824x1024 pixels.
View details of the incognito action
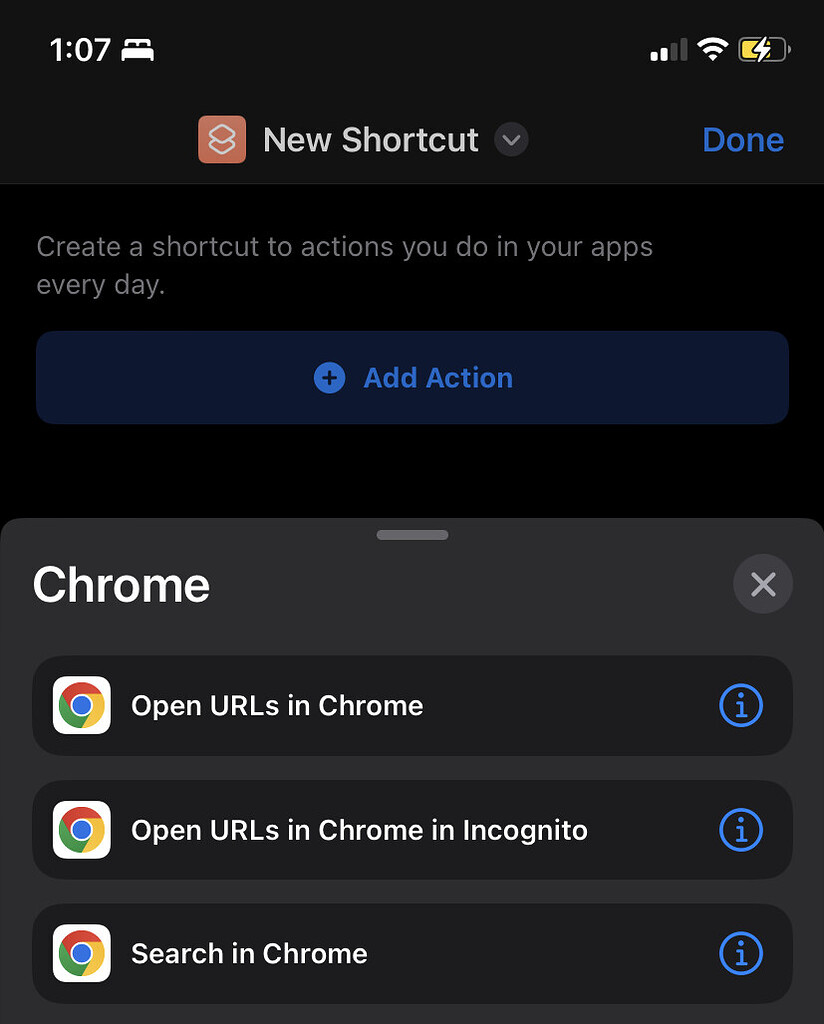[x=741, y=829]
